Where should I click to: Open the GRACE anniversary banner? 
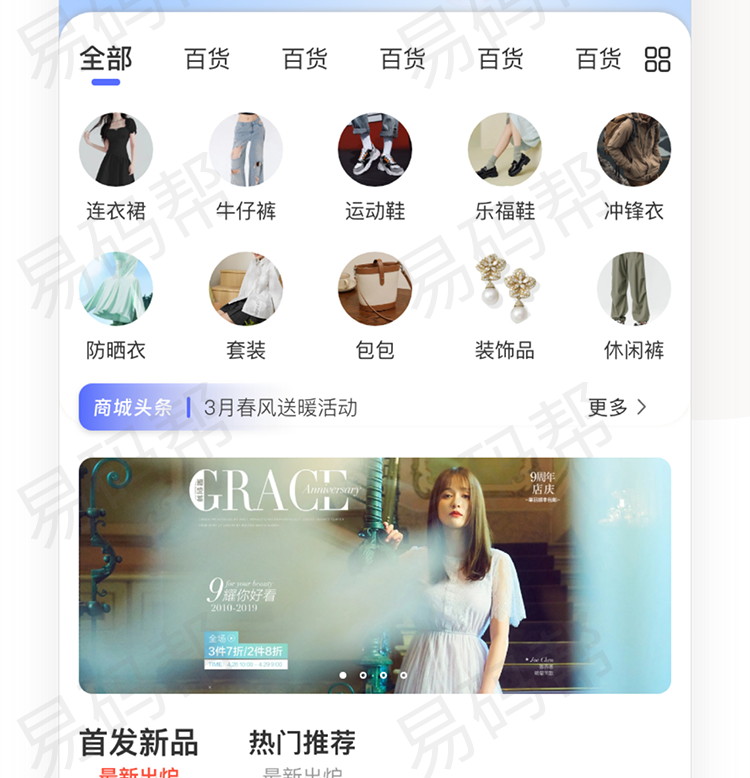[x=375, y=575]
